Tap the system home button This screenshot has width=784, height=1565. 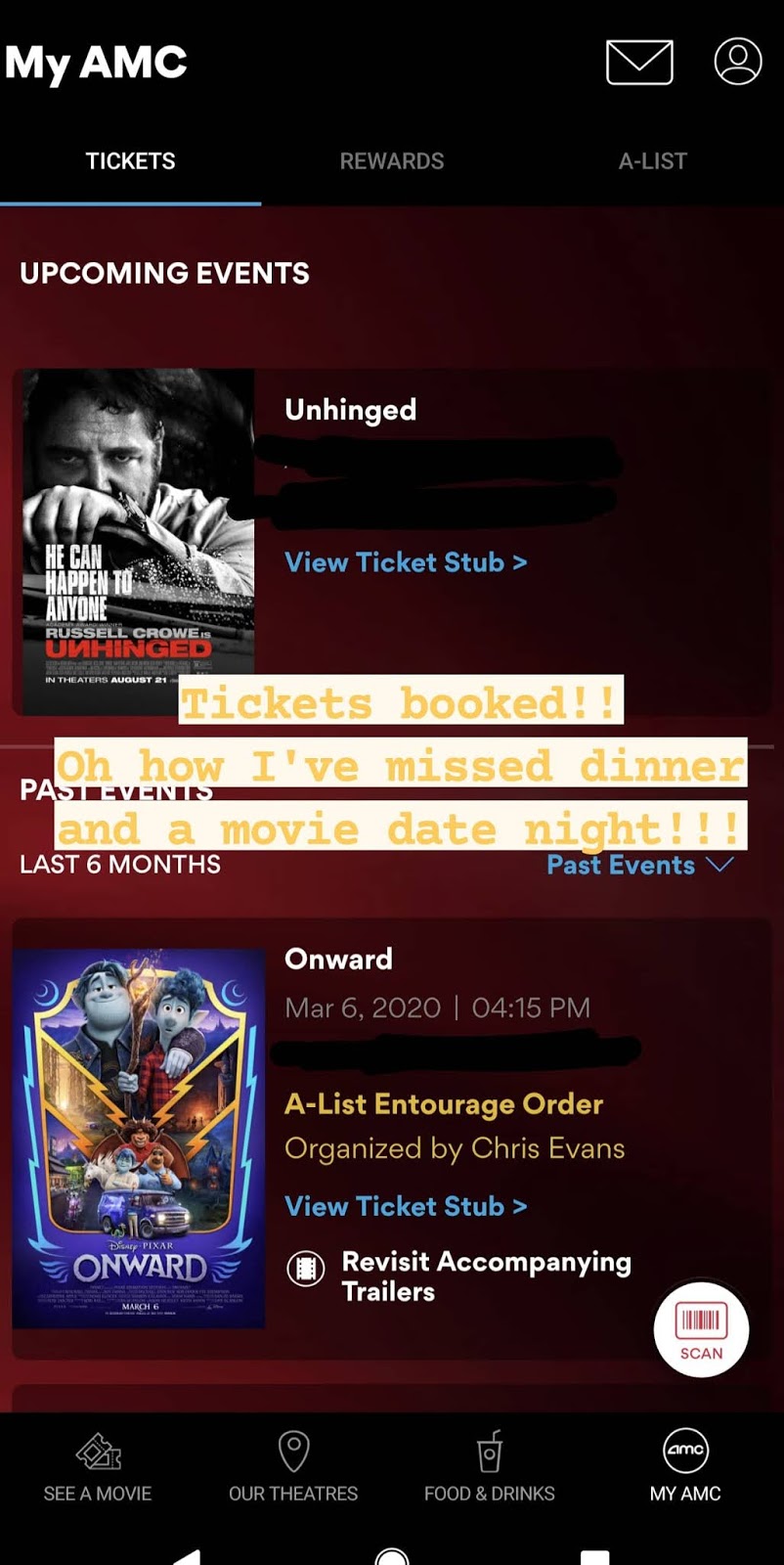[x=392, y=1555]
